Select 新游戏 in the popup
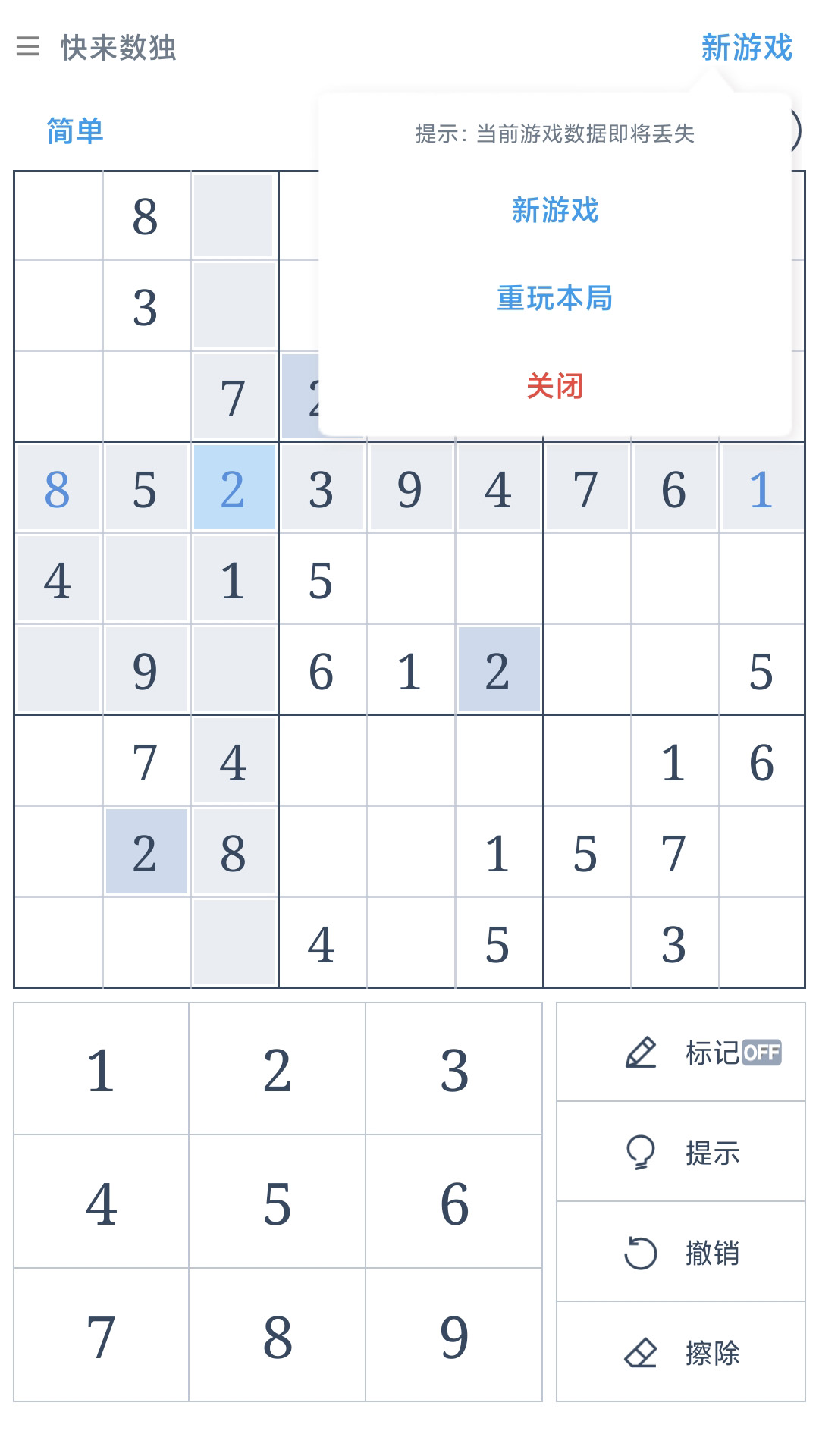This screenshot has height=1456, width=819. (555, 210)
